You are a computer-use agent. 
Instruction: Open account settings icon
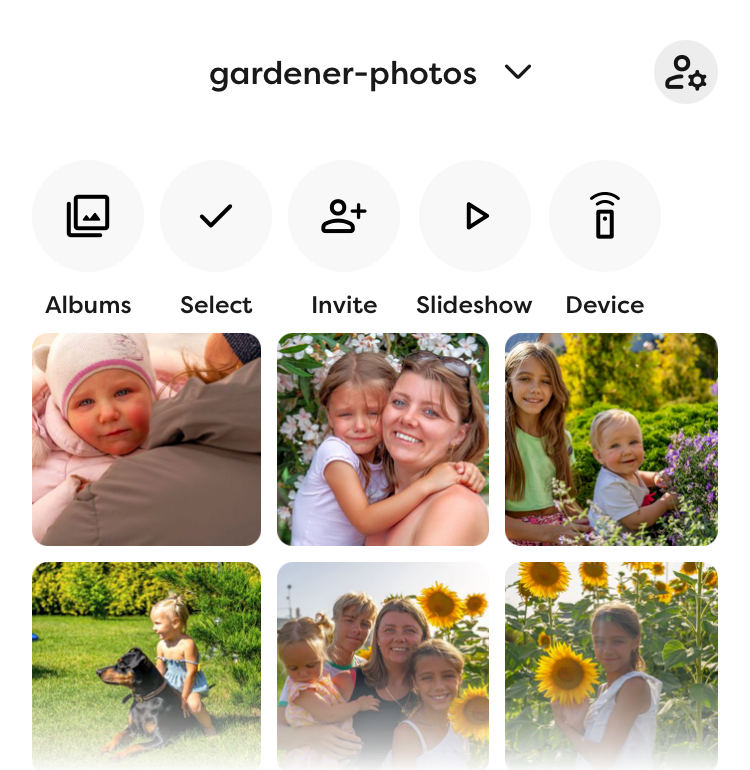685,73
